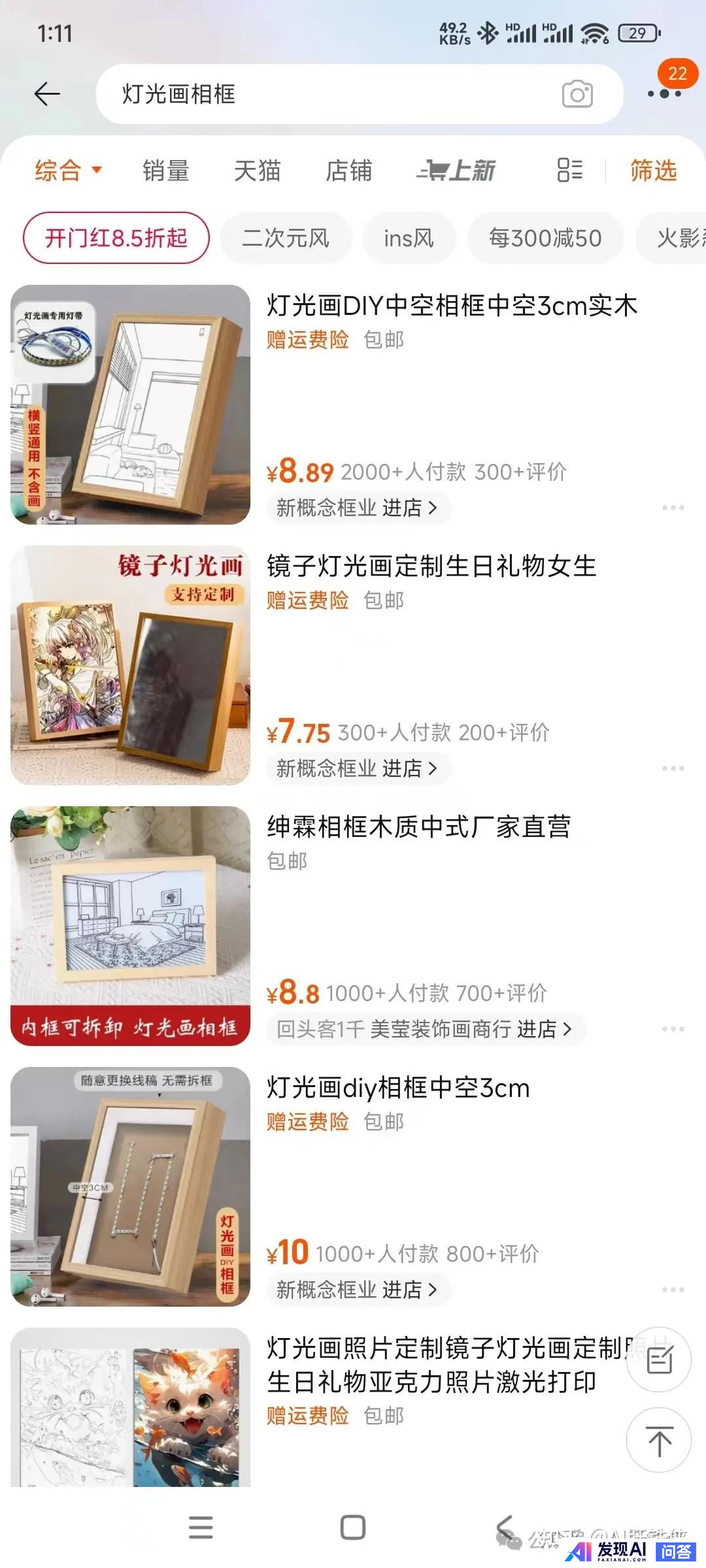The image size is (706, 1568).
Task: Filter results by 天猫
Action: [x=257, y=171]
